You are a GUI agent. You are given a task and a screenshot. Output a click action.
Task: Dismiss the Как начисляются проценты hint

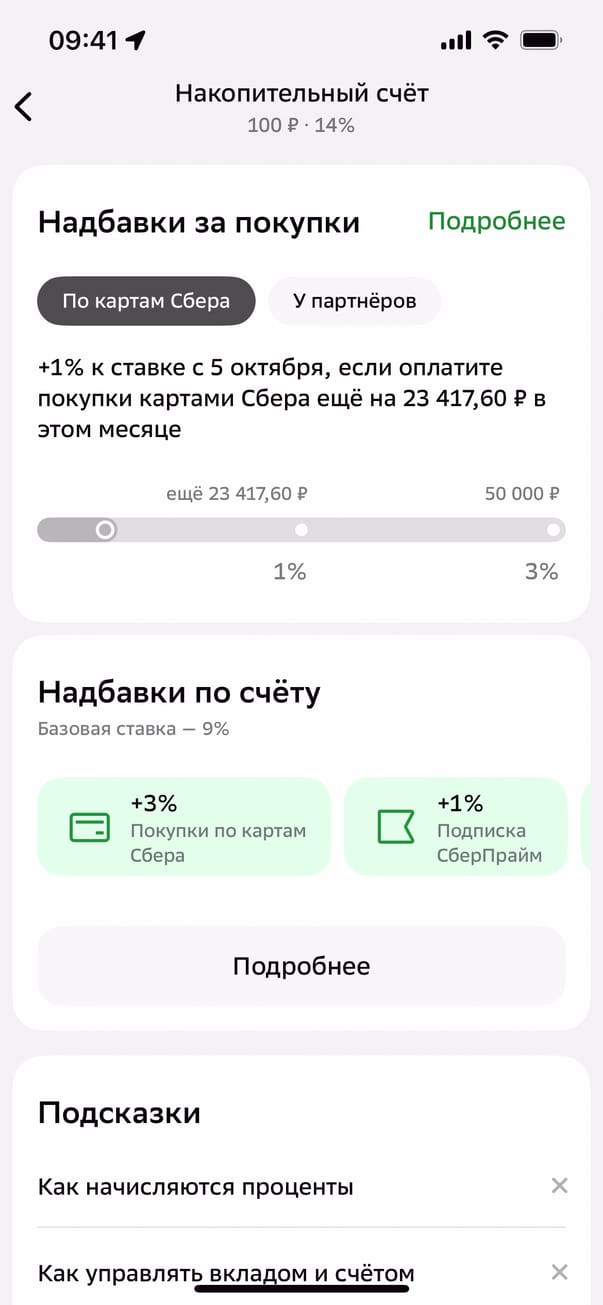560,1186
